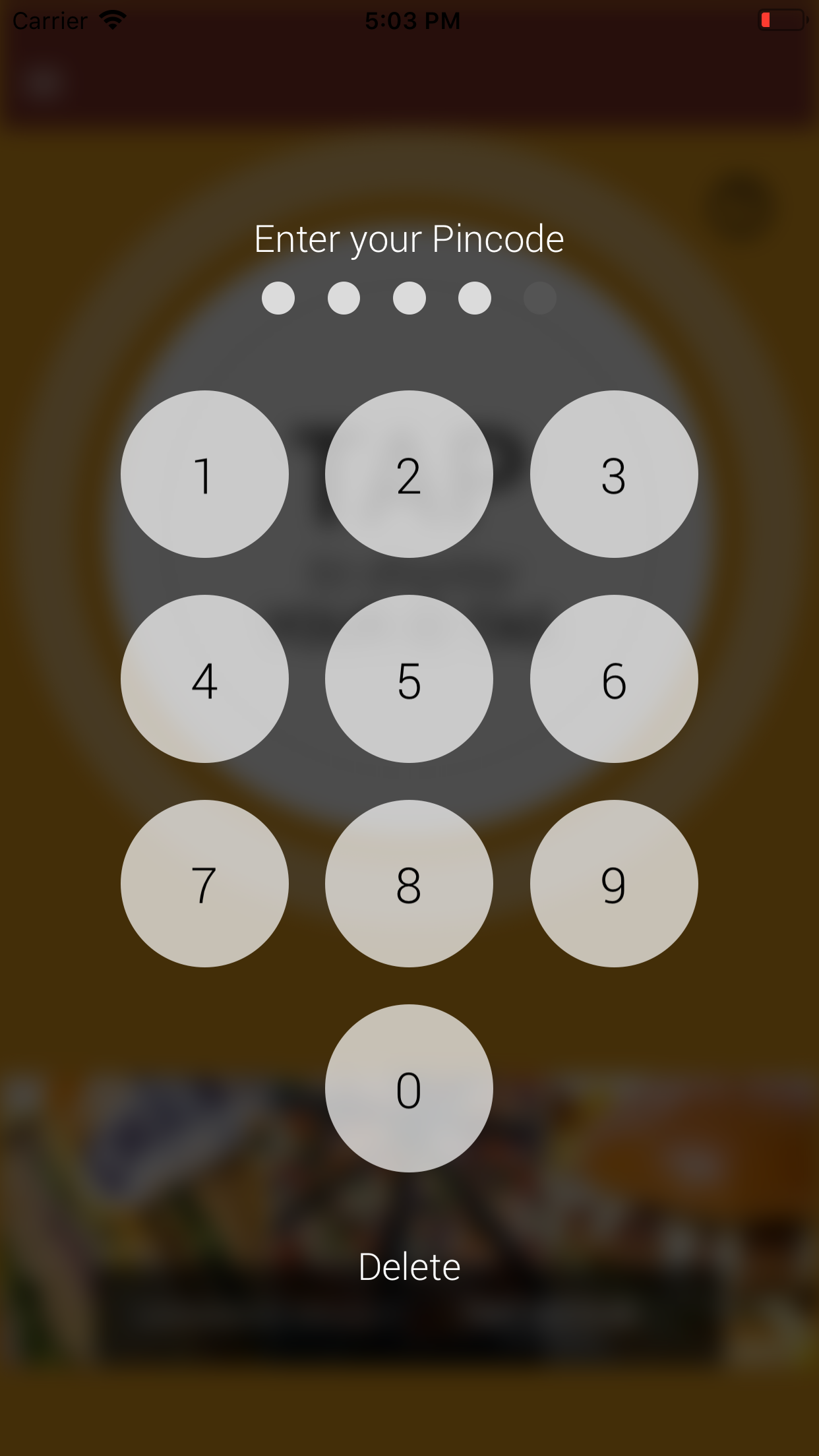Tap the first filled pincode dot
Image resolution: width=819 pixels, height=1456 pixels.
[x=278, y=297]
